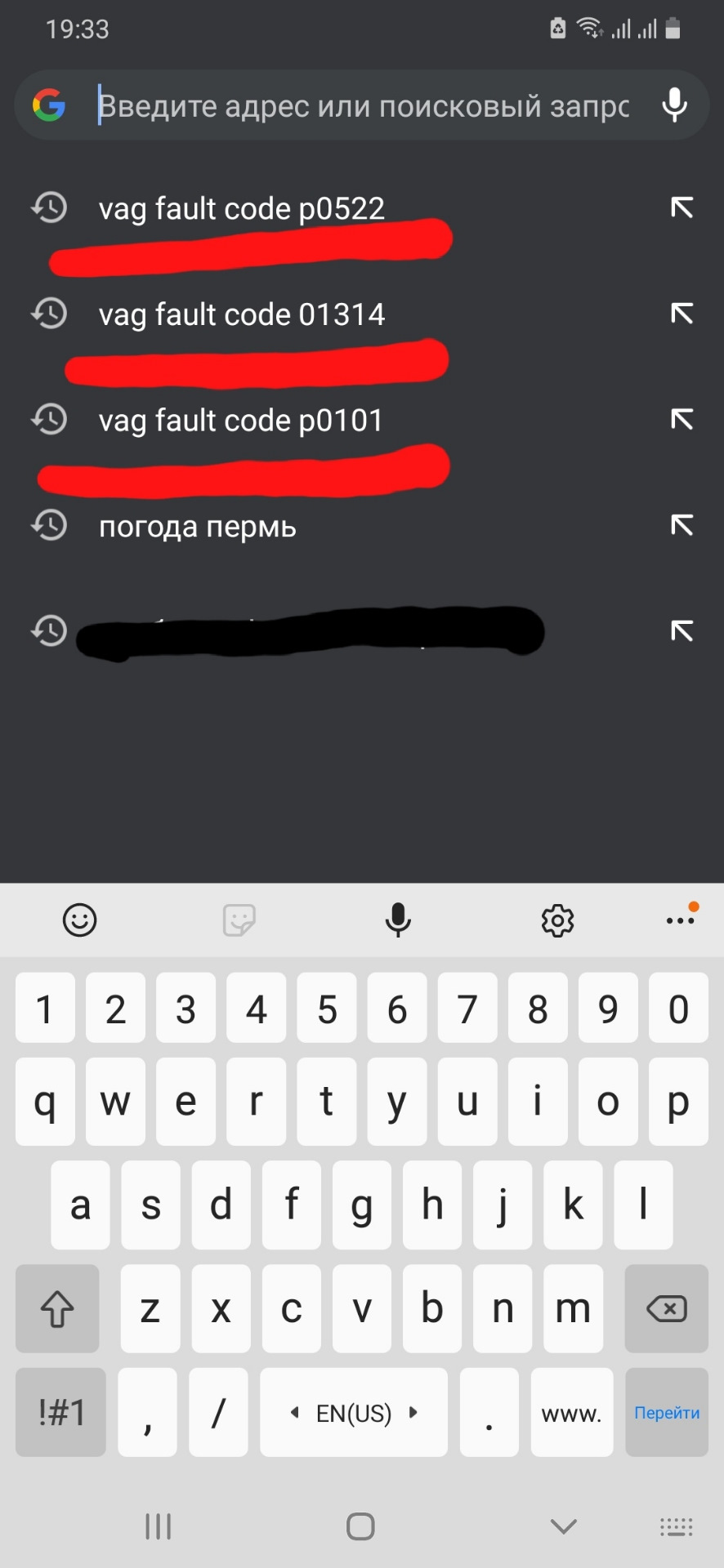
Task: Select suggestion 'vag fault code p0522'
Action: (242, 209)
